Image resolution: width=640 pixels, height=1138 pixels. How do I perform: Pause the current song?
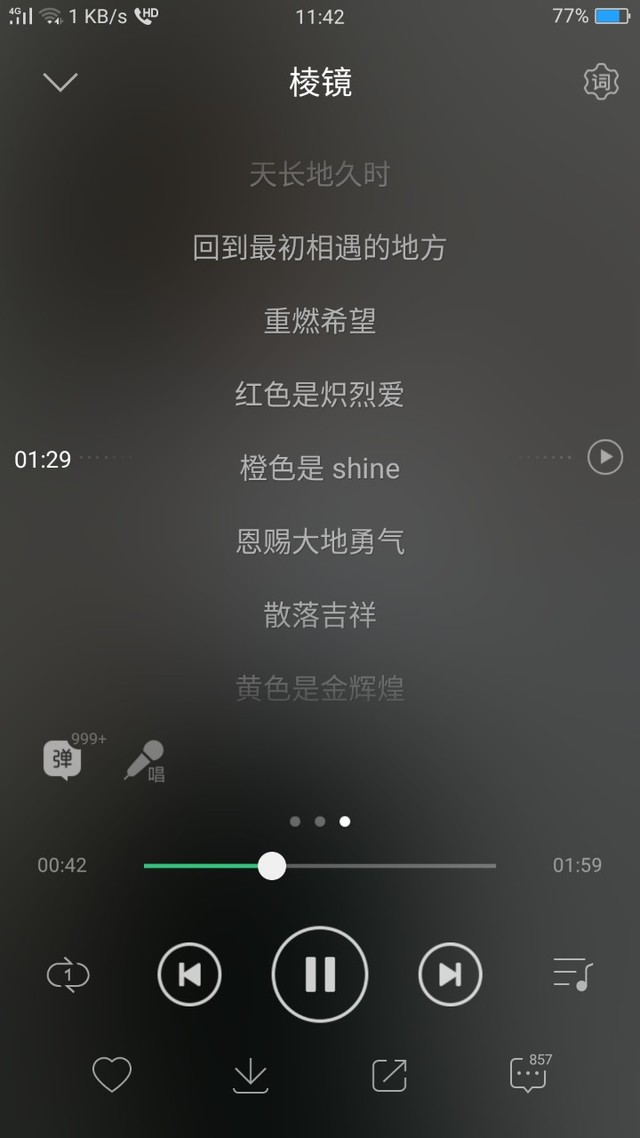(320, 974)
